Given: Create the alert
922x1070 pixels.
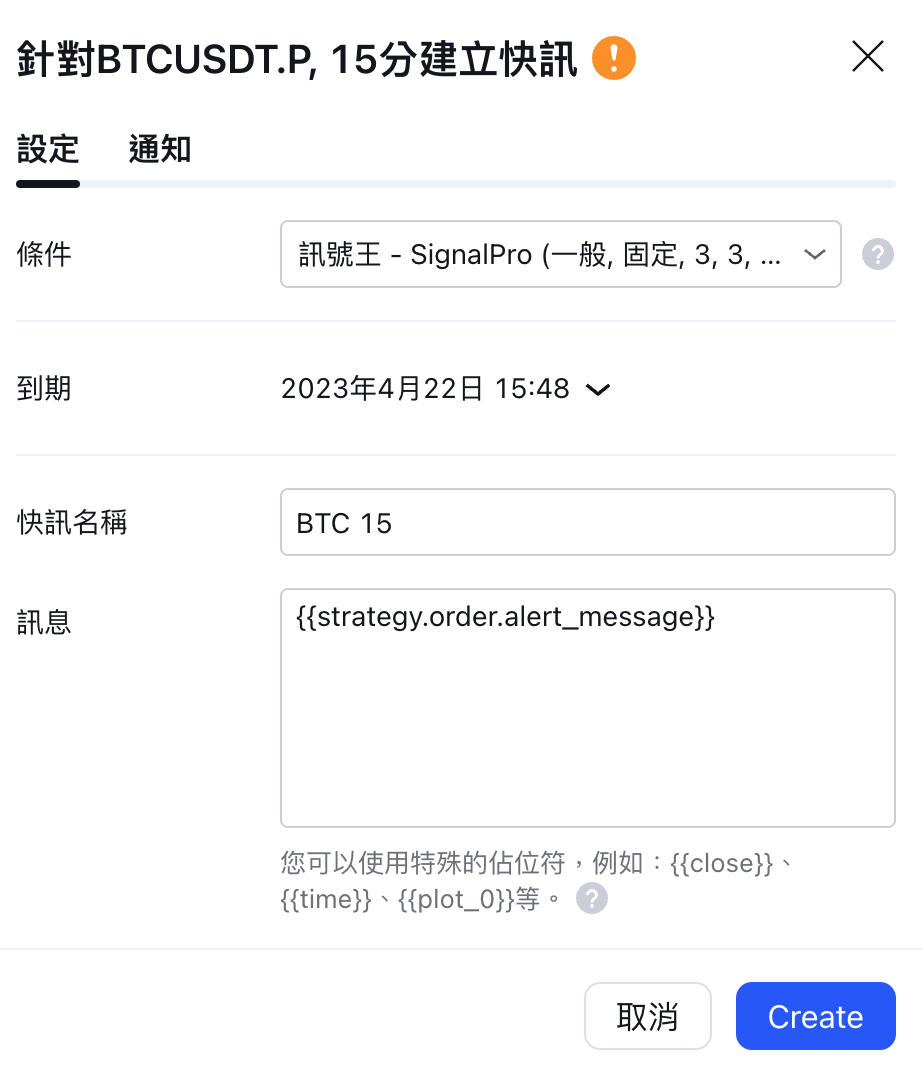Looking at the screenshot, I should tap(815, 1017).
